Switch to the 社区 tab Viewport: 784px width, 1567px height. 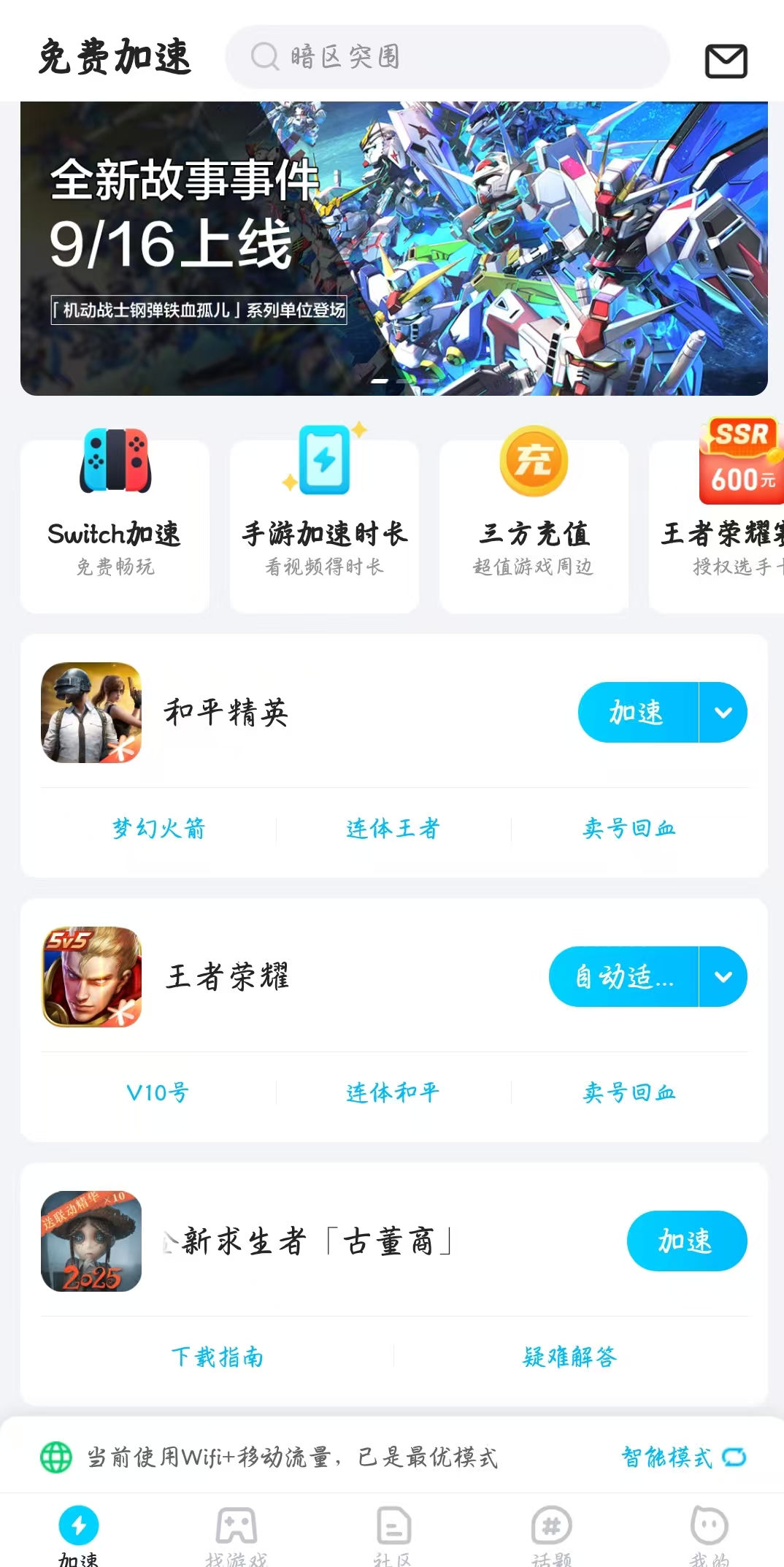click(x=393, y=1533)
